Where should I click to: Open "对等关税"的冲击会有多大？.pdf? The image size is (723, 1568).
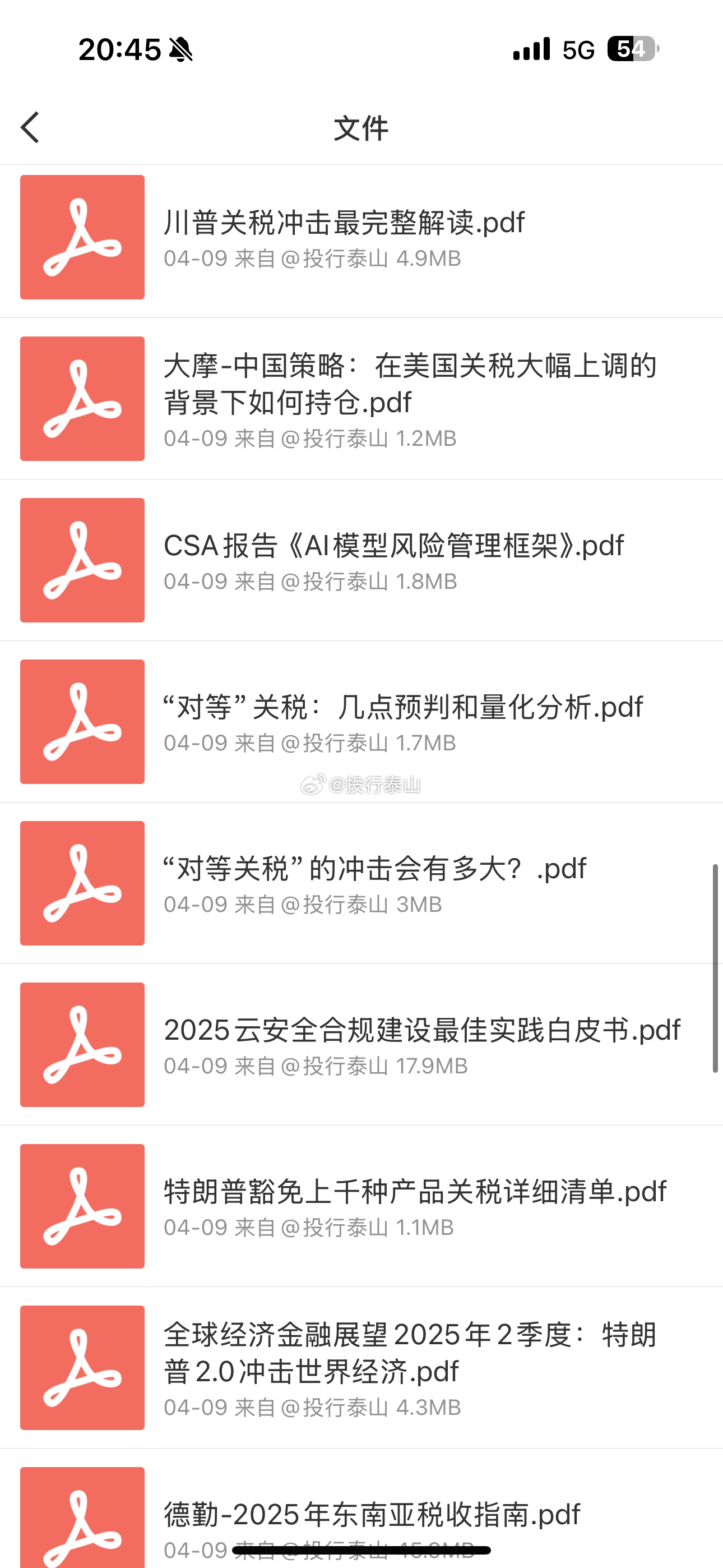tap(375, 869)
